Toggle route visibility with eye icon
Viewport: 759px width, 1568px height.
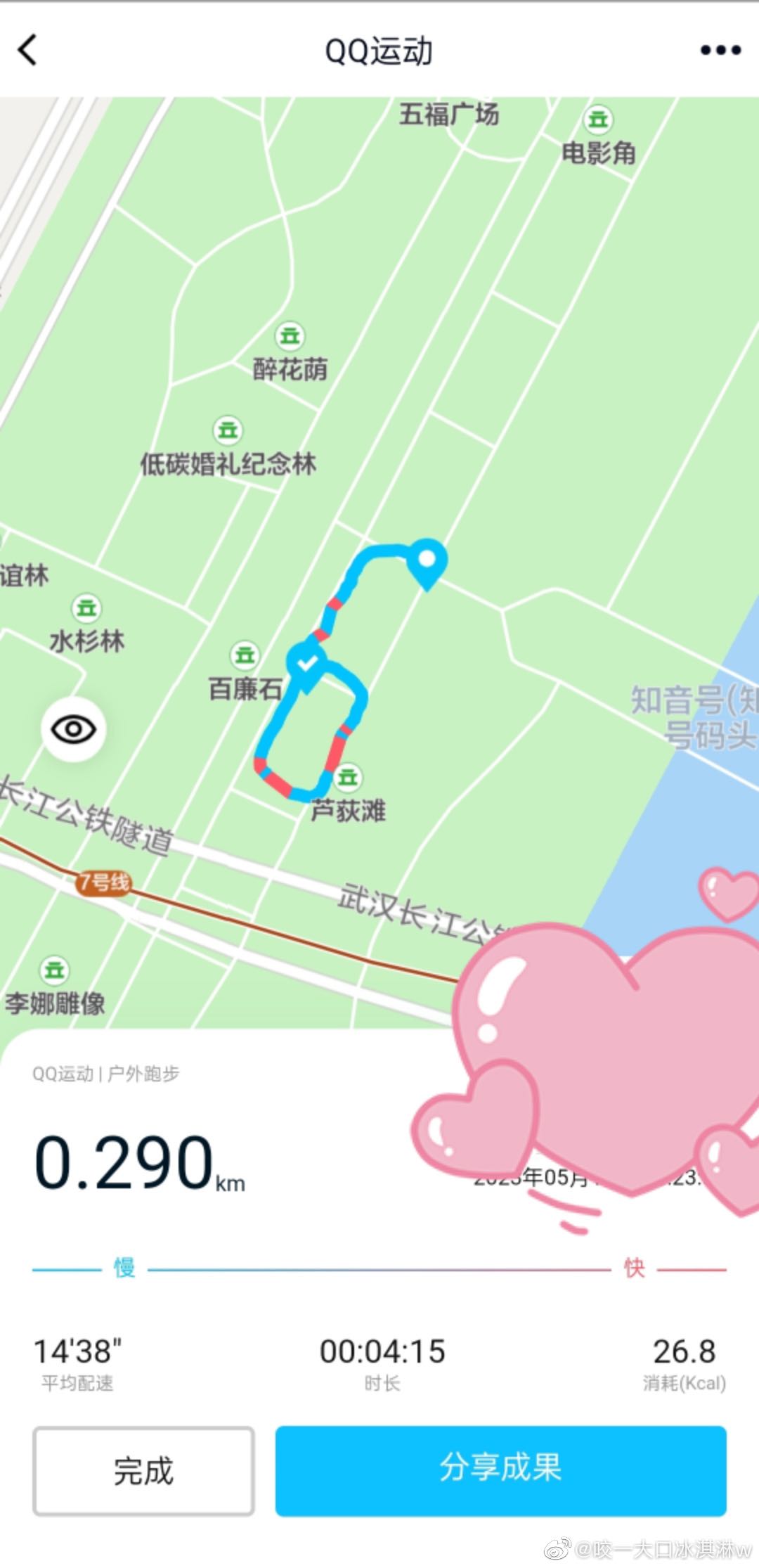click(x=74, y=729)
